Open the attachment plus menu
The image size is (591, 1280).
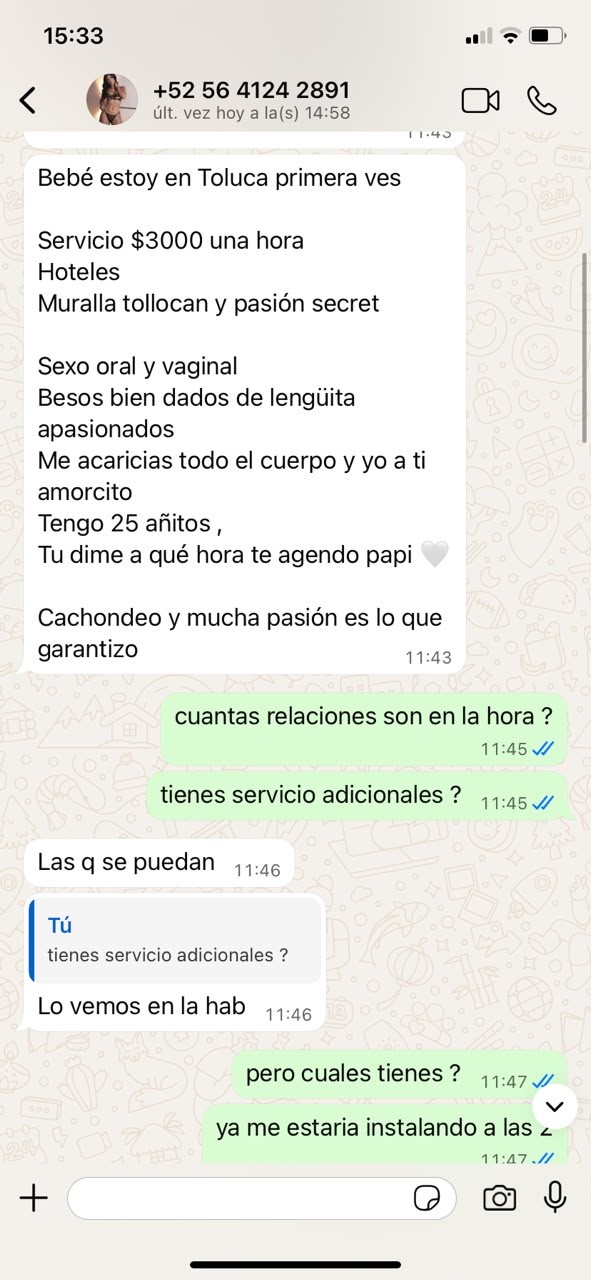[34, 1198]
